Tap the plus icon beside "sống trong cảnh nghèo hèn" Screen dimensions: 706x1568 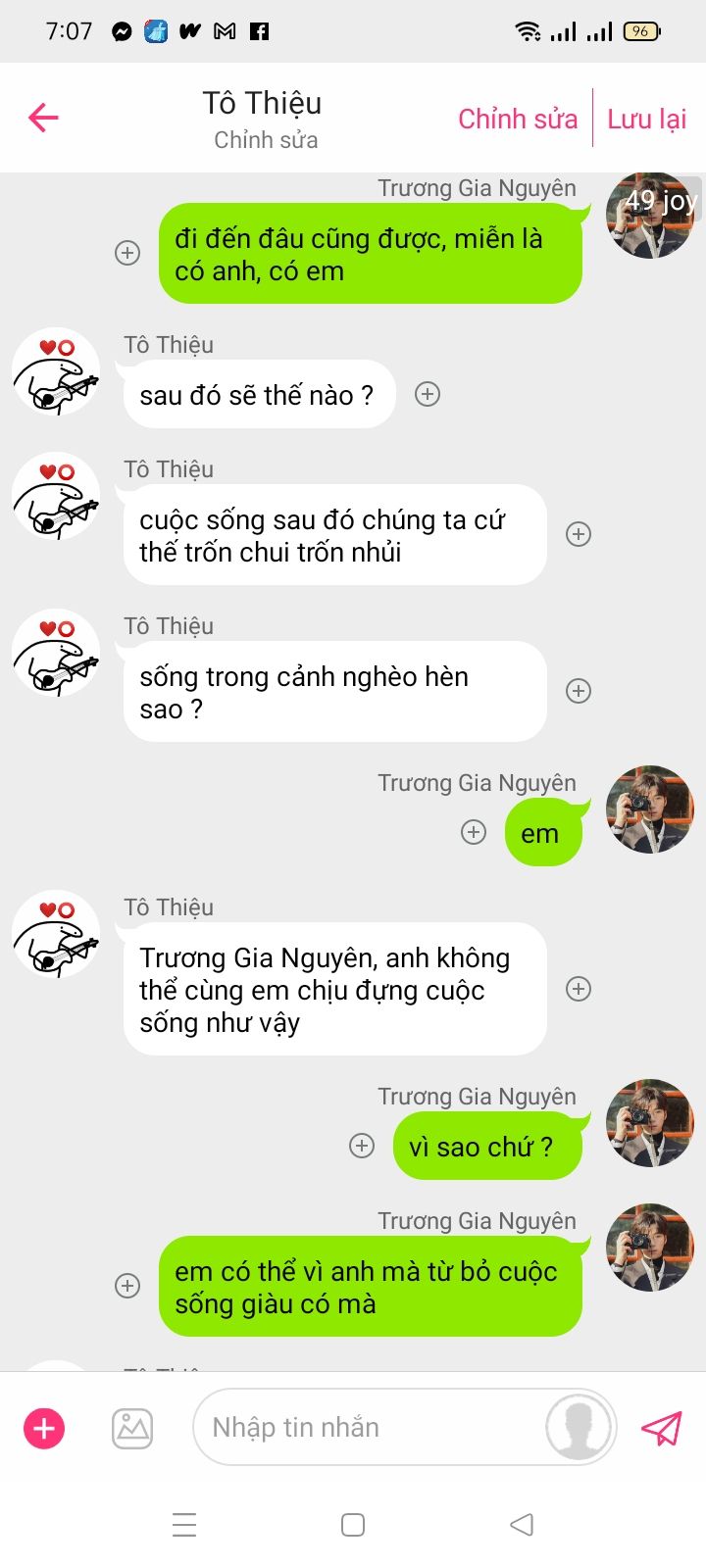[x=579, y=691]
